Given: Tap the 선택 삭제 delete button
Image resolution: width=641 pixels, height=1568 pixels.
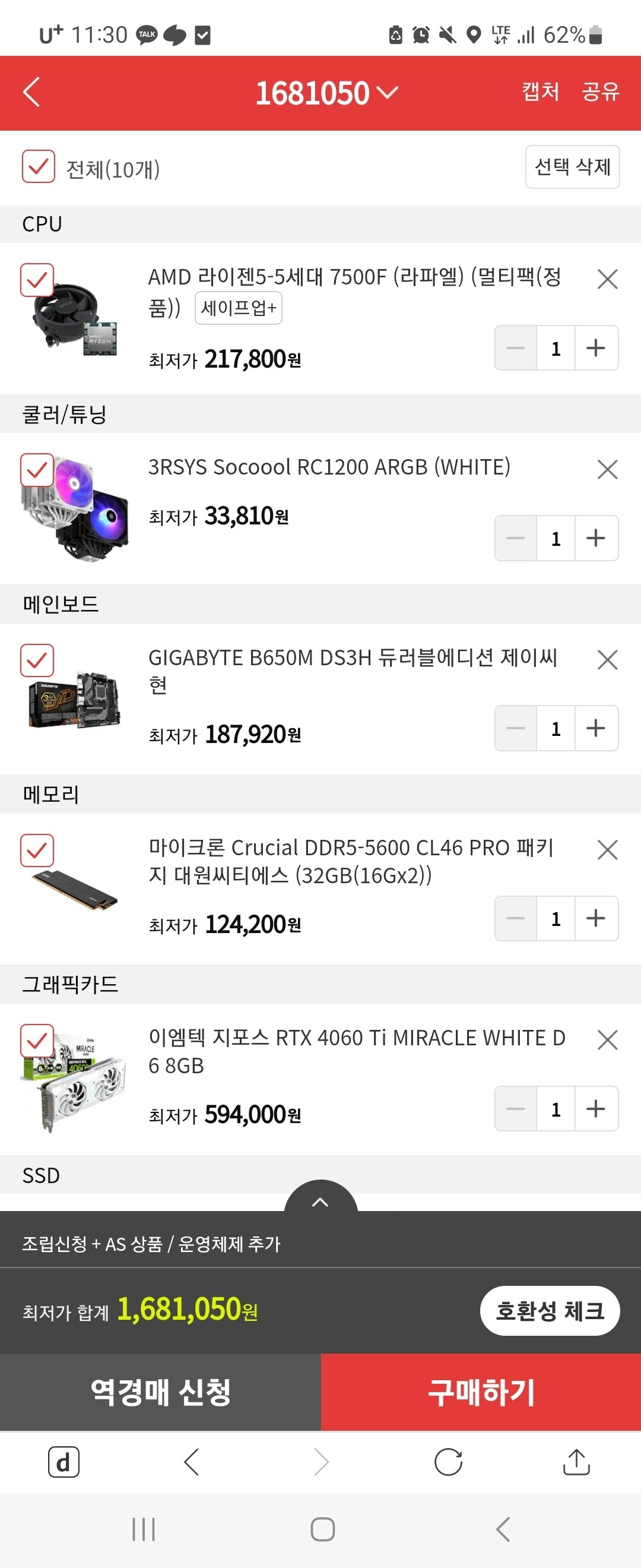Looking at the screenshot, I should 572,166.
